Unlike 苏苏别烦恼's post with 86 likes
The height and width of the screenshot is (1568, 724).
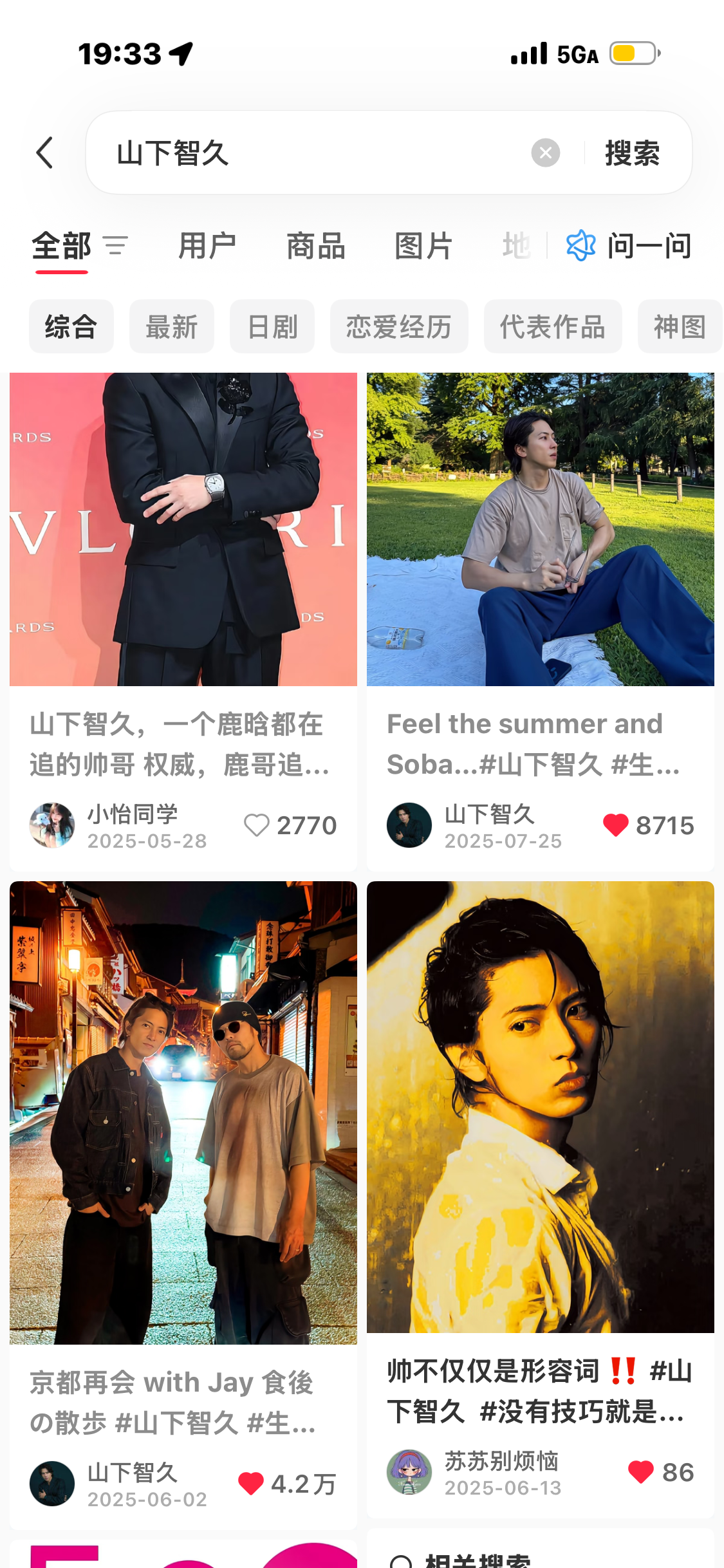(x=640, y=1472)
